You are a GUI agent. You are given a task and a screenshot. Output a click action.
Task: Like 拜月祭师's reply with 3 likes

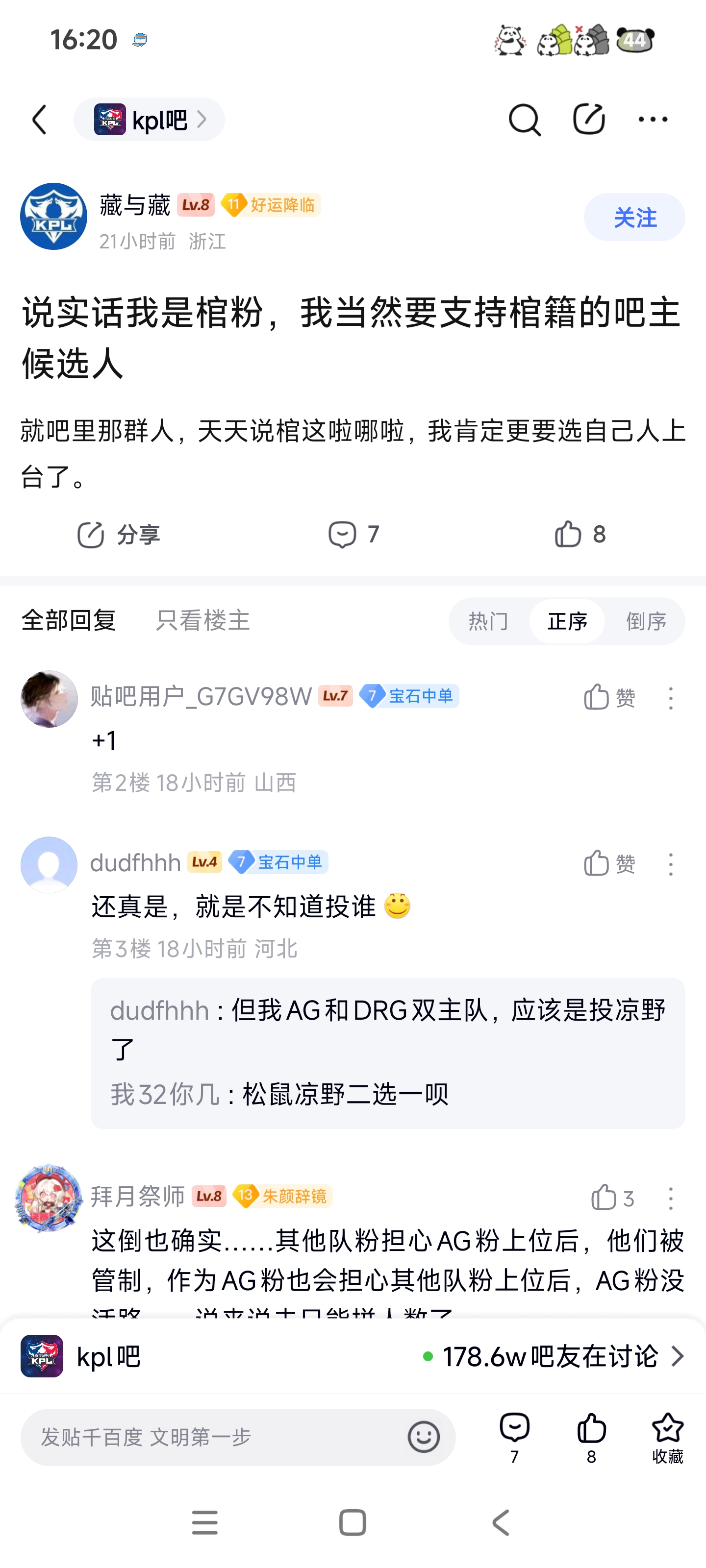click(x=611, y=1198)
